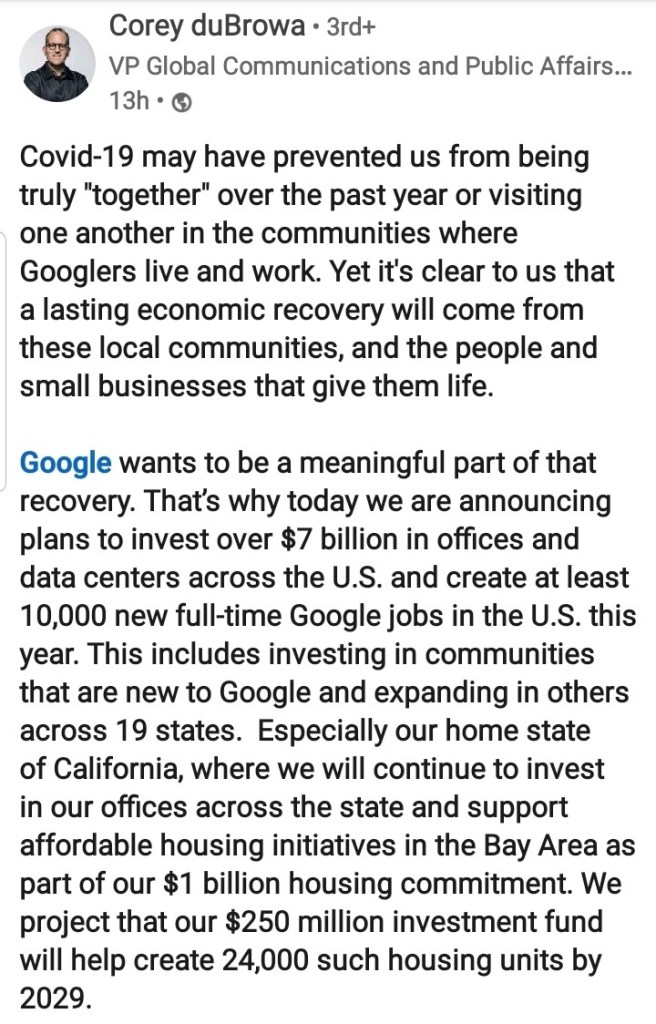Open Corey duBrowa's profile by name

click(206, 25)
